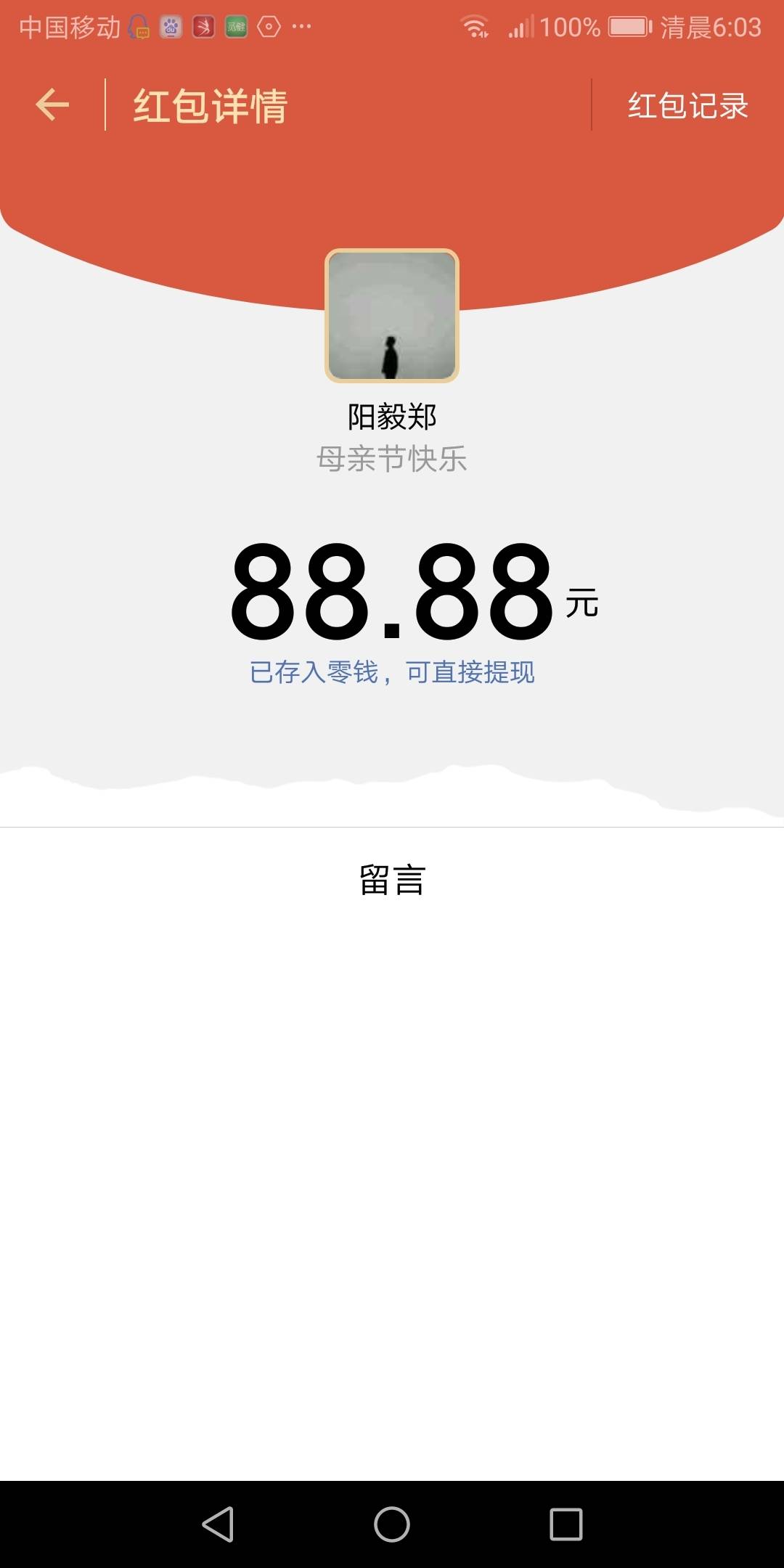Open 红包记录 to view red packet history
The height and width of the screenshot is (1568, 784).
click(x=688, y=105)
